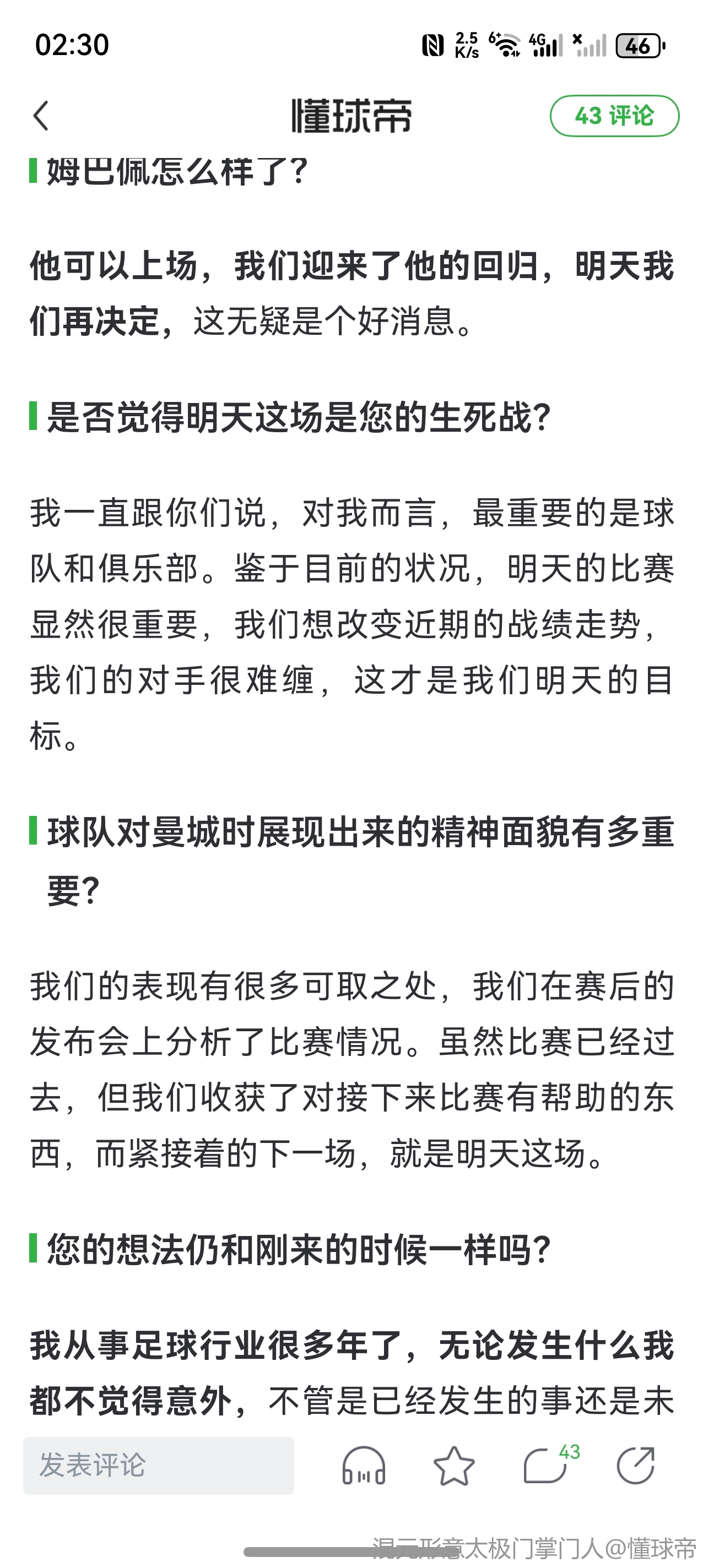Image resolution: width=703 pixels, height=1568 pixels.
Task: Bookmark this article with the star icon
Action: (454, 1466)
